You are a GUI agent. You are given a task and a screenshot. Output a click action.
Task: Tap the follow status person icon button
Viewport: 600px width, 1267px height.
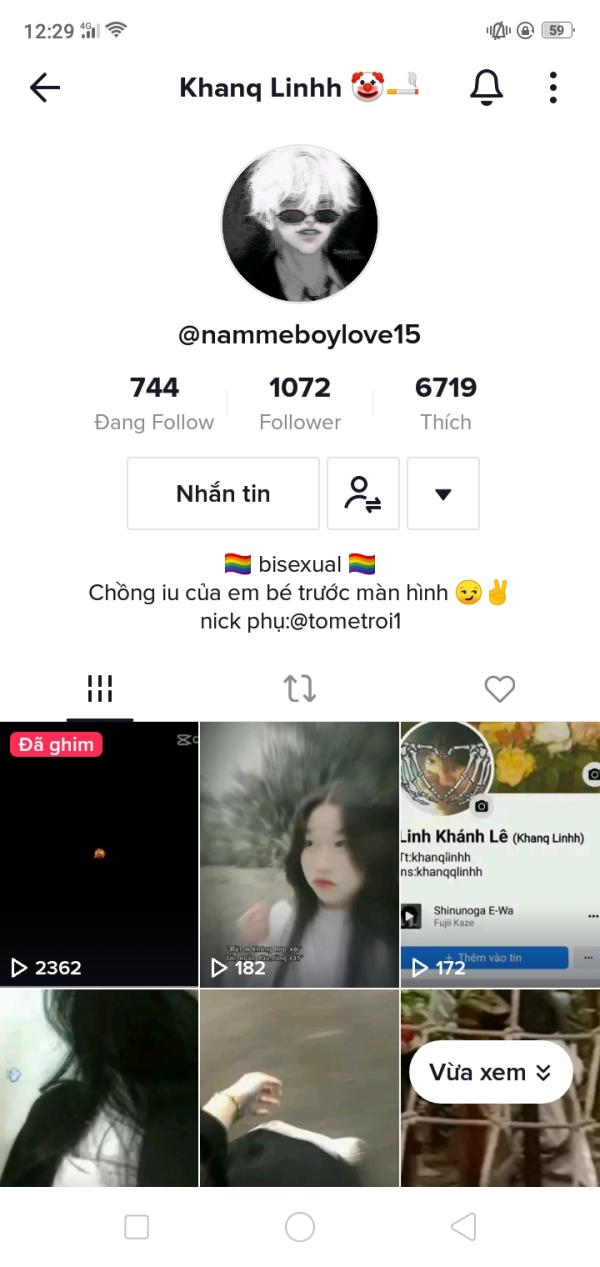[363, 493]
